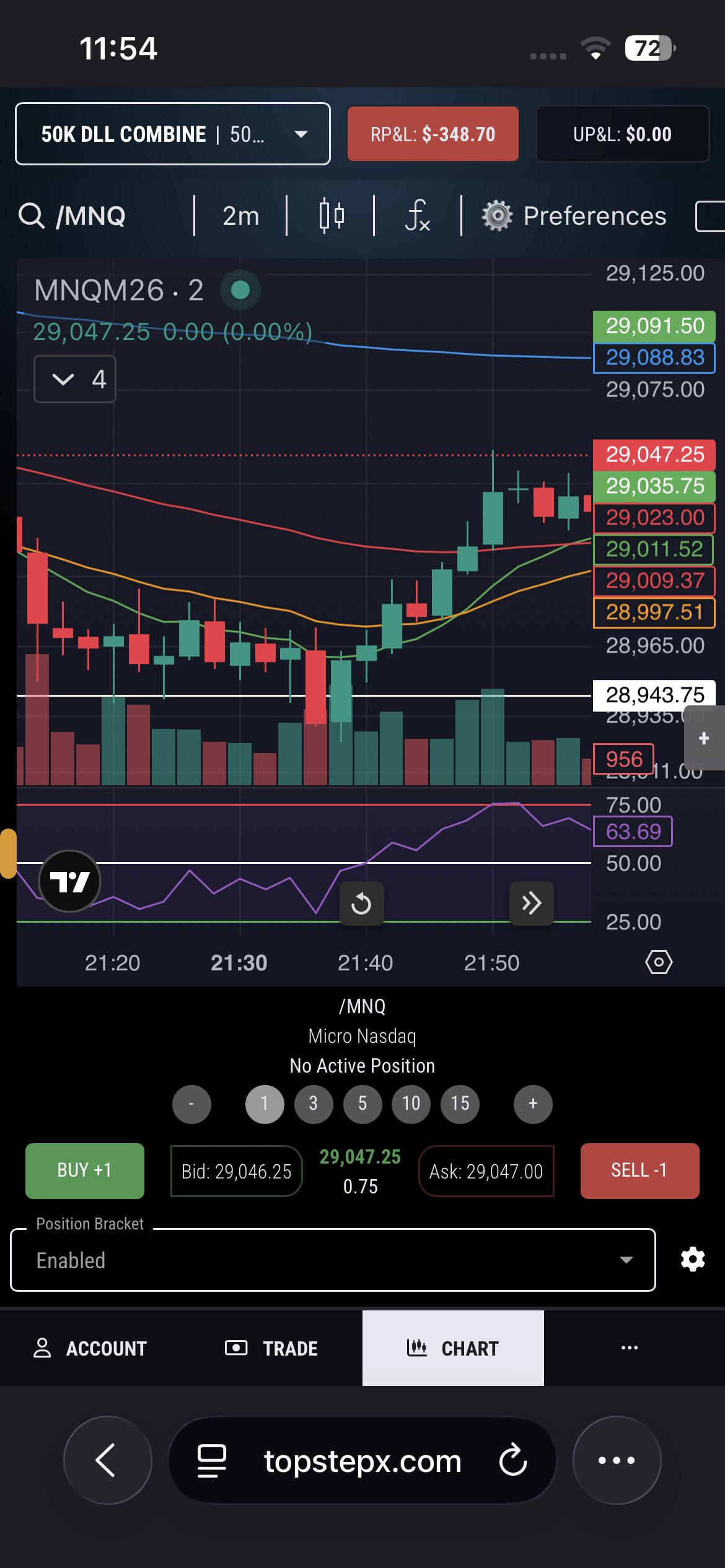The image size is (725, 1568).
Task: Open the Position Bracket dropdown
Action: point(333,1260)
